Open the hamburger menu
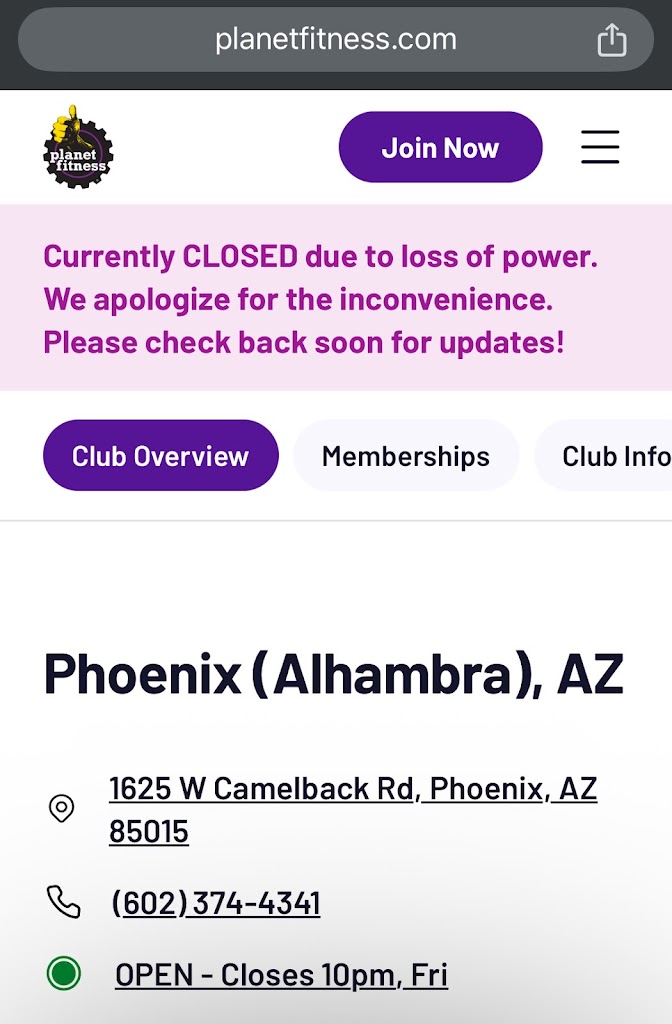672x1024 pixels. click(600, 148)
